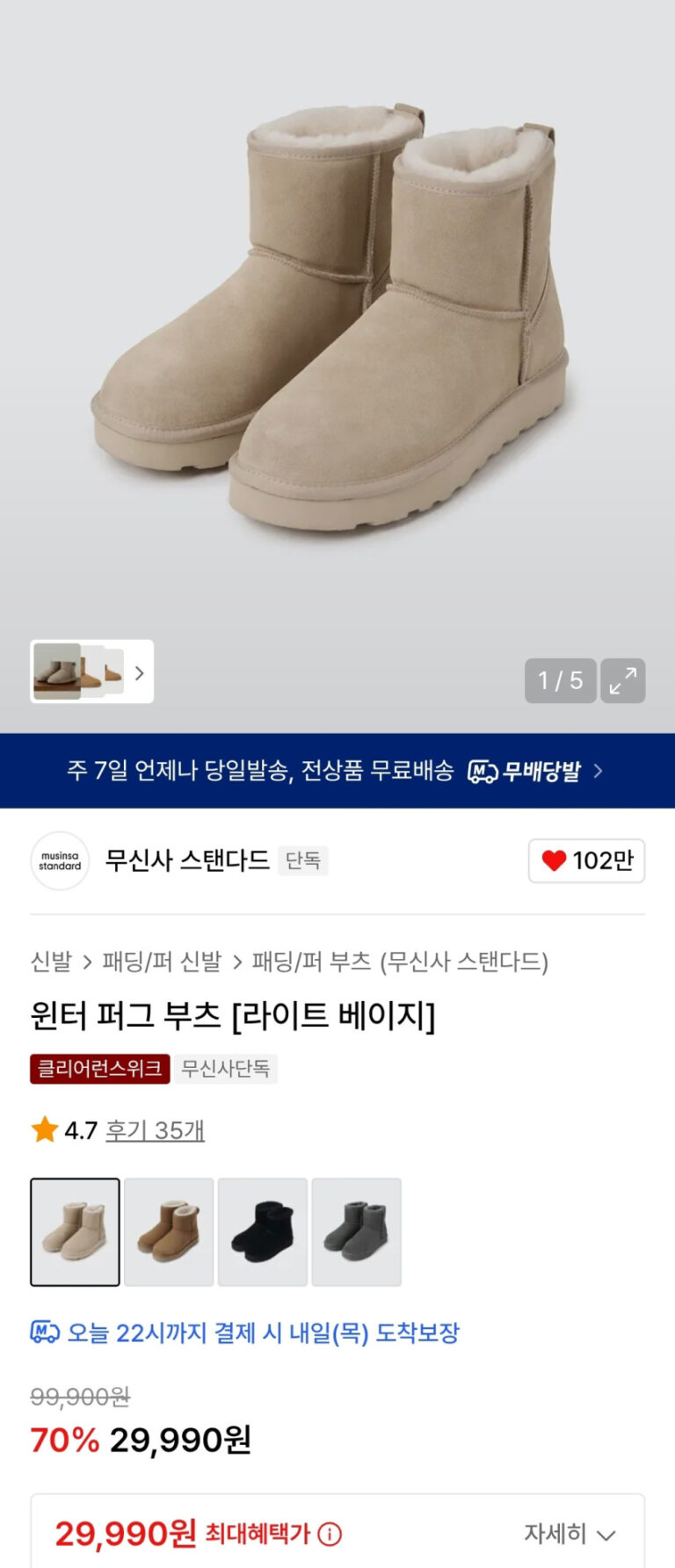Select the gray boots color option

pyautogui.click(x=356, y=1231)
